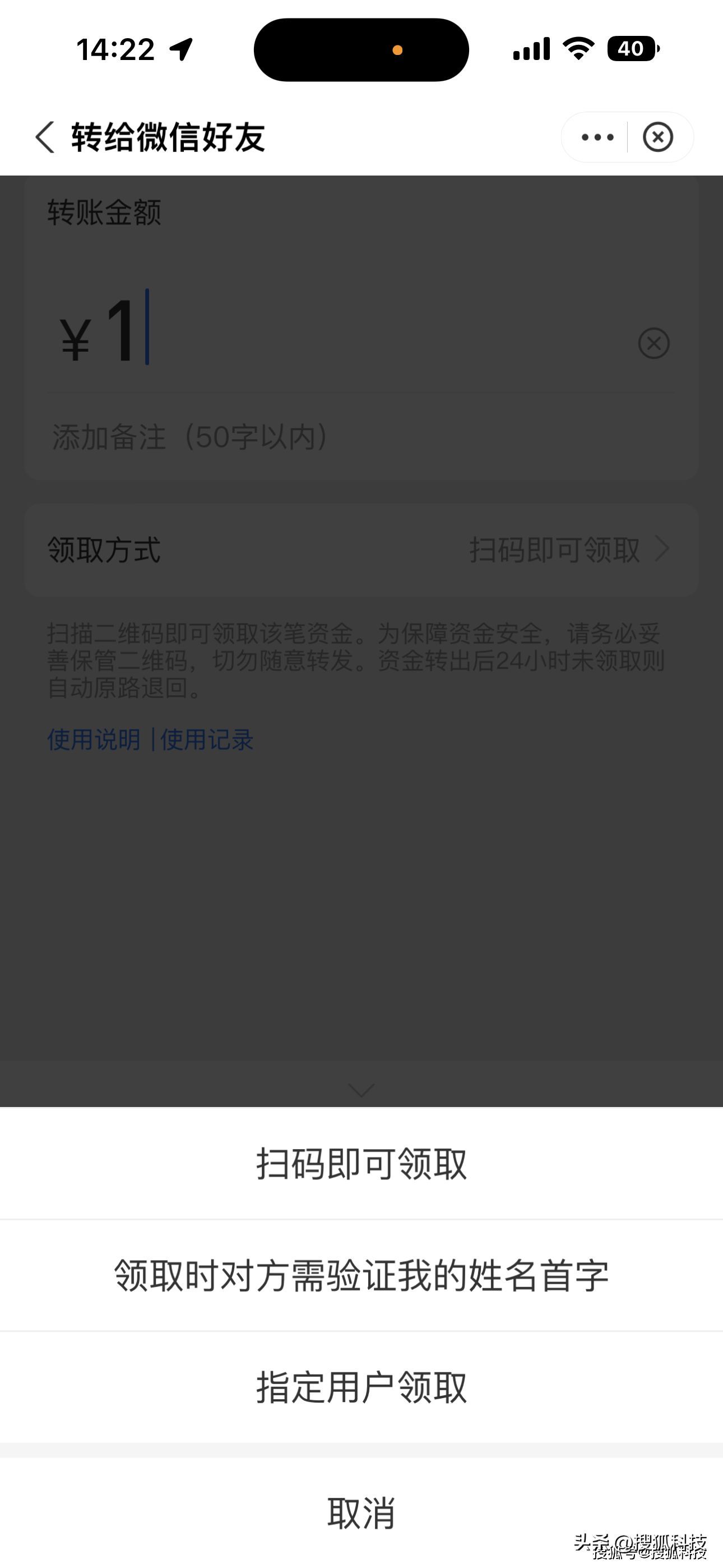
Task: Select 扫码即可领取 option
Action: click(361, 1164)
